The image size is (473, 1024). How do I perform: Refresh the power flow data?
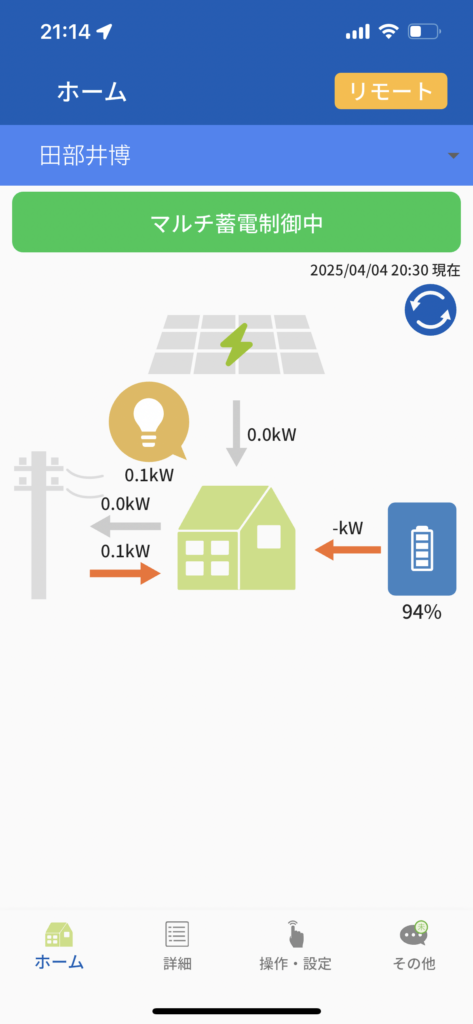[x=430, y=310]
